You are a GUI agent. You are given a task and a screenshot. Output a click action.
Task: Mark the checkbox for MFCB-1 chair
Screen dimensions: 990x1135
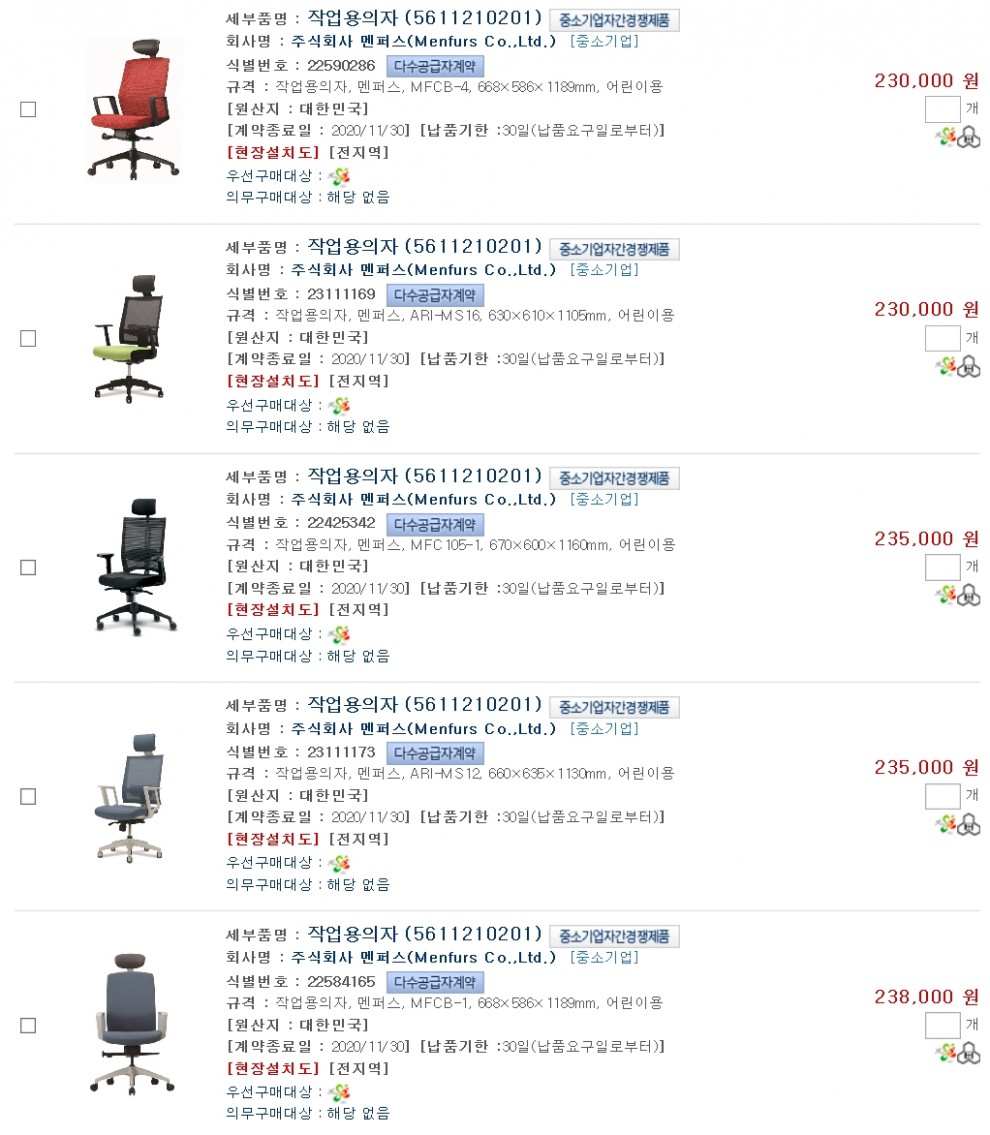28,1025
